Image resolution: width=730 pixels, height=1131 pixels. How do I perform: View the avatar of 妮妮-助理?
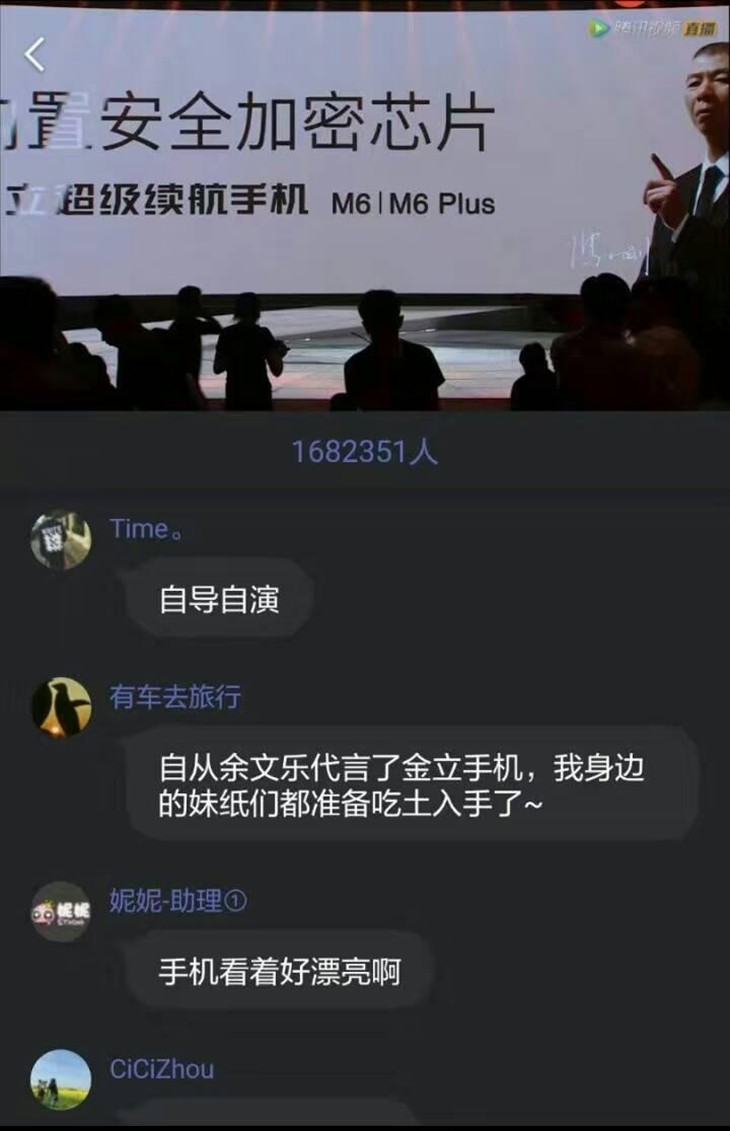(60, 911)
